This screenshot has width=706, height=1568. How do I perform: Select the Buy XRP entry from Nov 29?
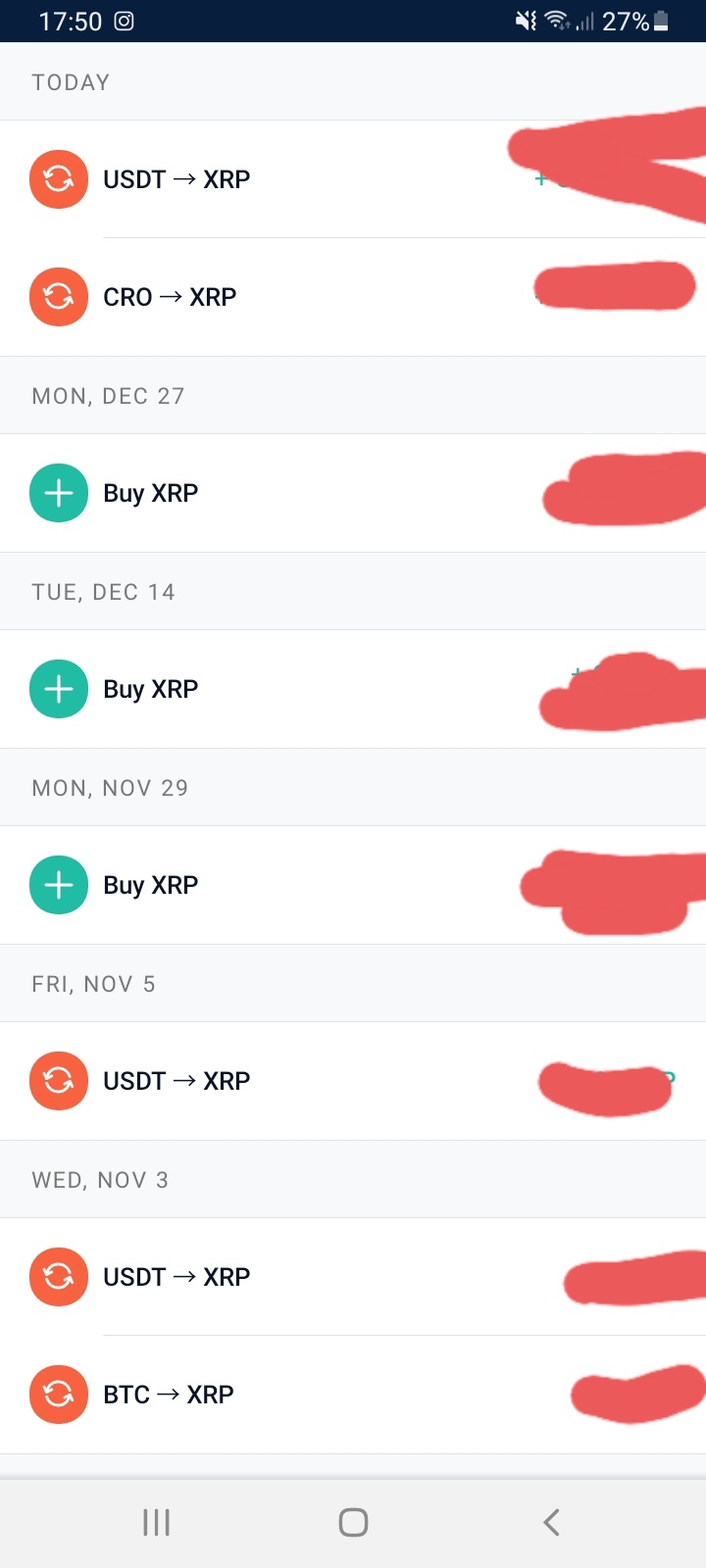coord(353,885)
